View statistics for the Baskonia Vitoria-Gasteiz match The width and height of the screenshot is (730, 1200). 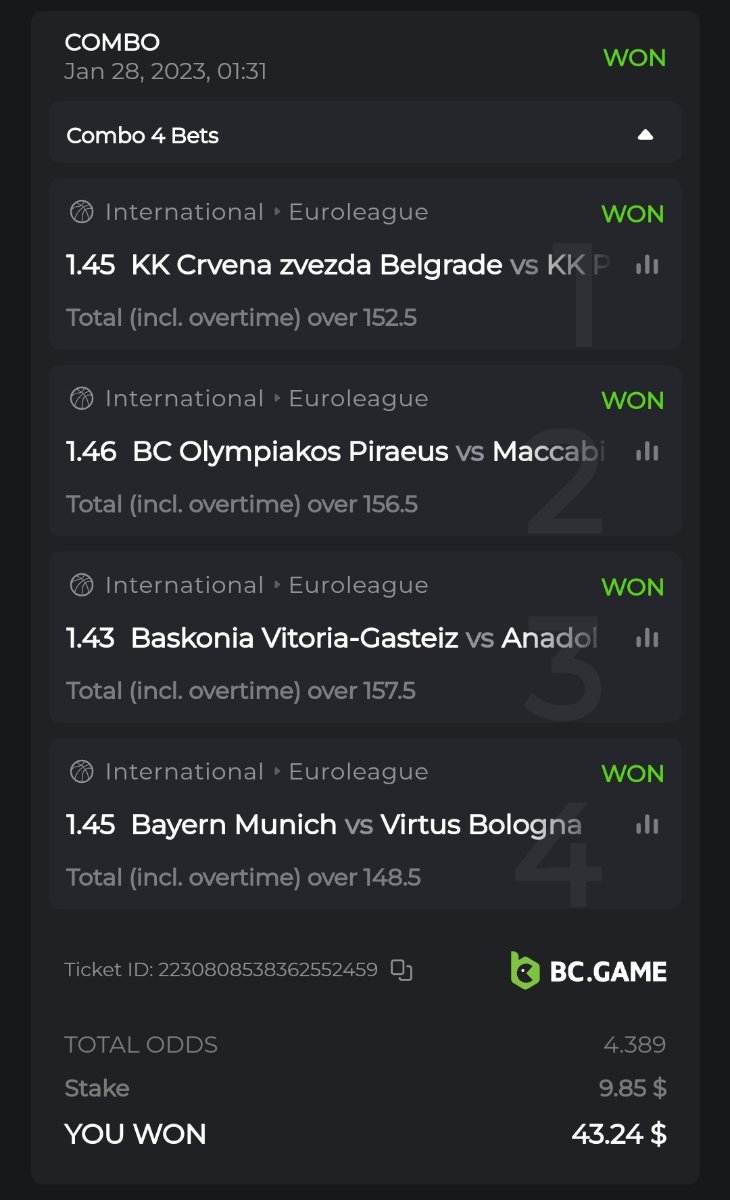[x=647, y=638]
